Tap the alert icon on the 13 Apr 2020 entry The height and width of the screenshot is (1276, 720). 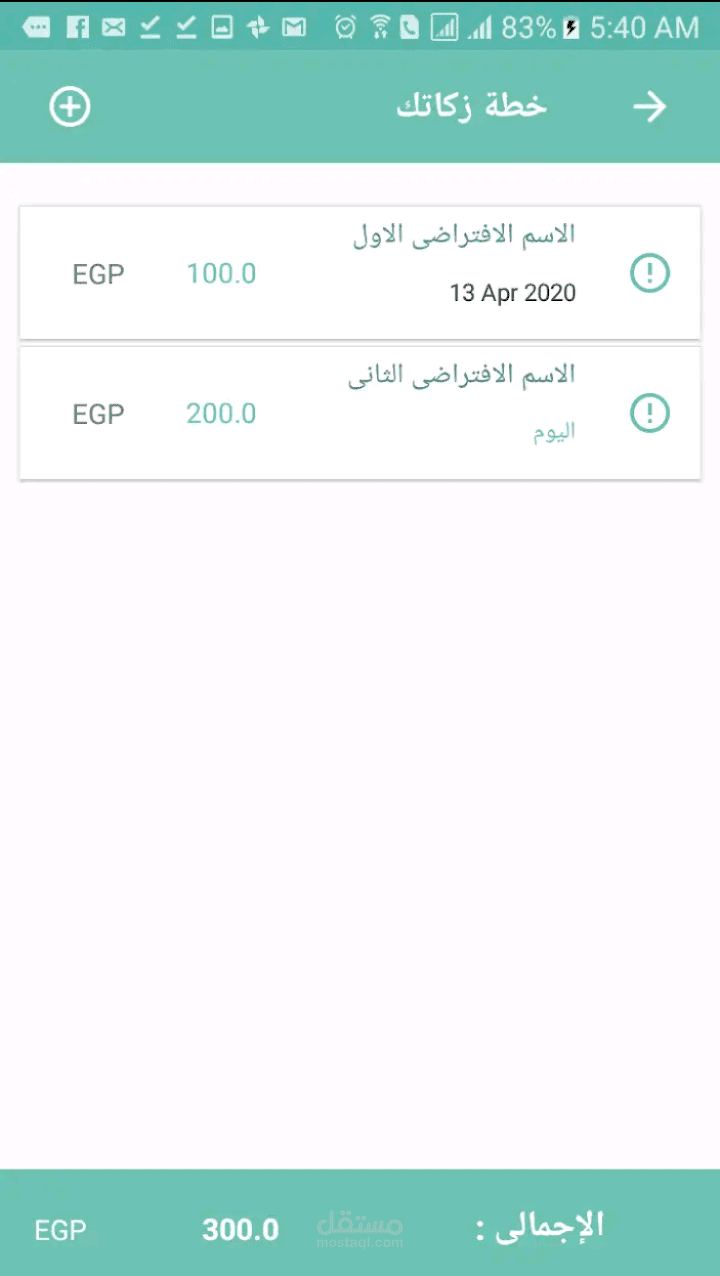(650, 272)
